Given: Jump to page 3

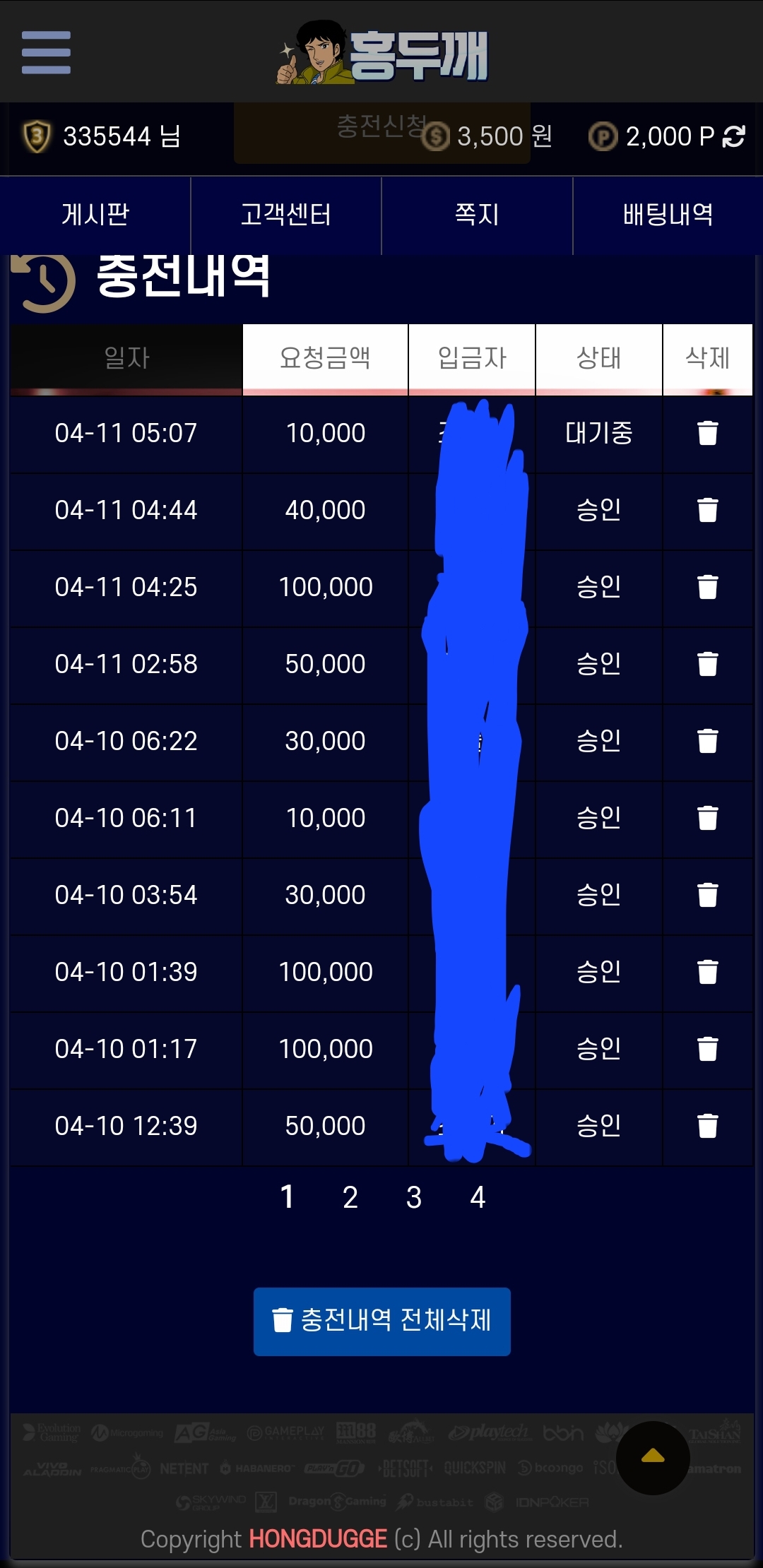Looking at the screenshot, I should tap(414, 1197).
